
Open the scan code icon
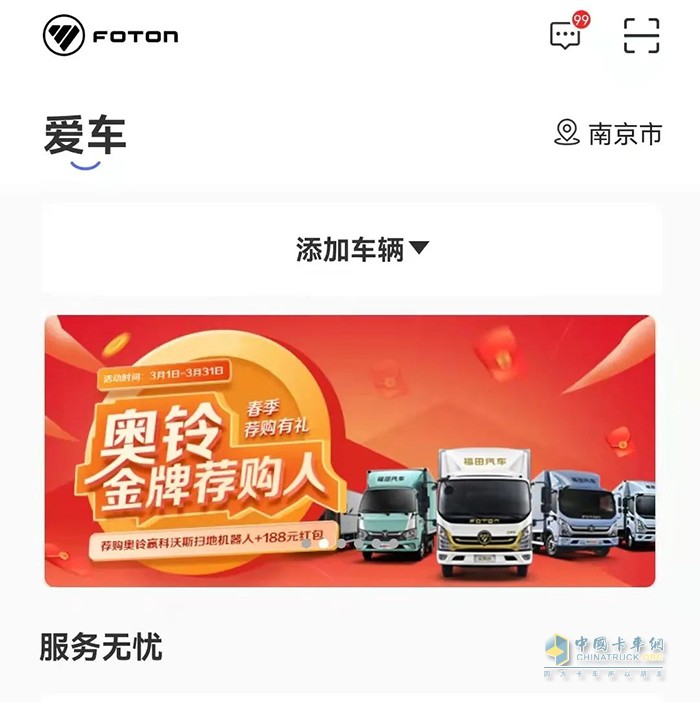[641, 36]
